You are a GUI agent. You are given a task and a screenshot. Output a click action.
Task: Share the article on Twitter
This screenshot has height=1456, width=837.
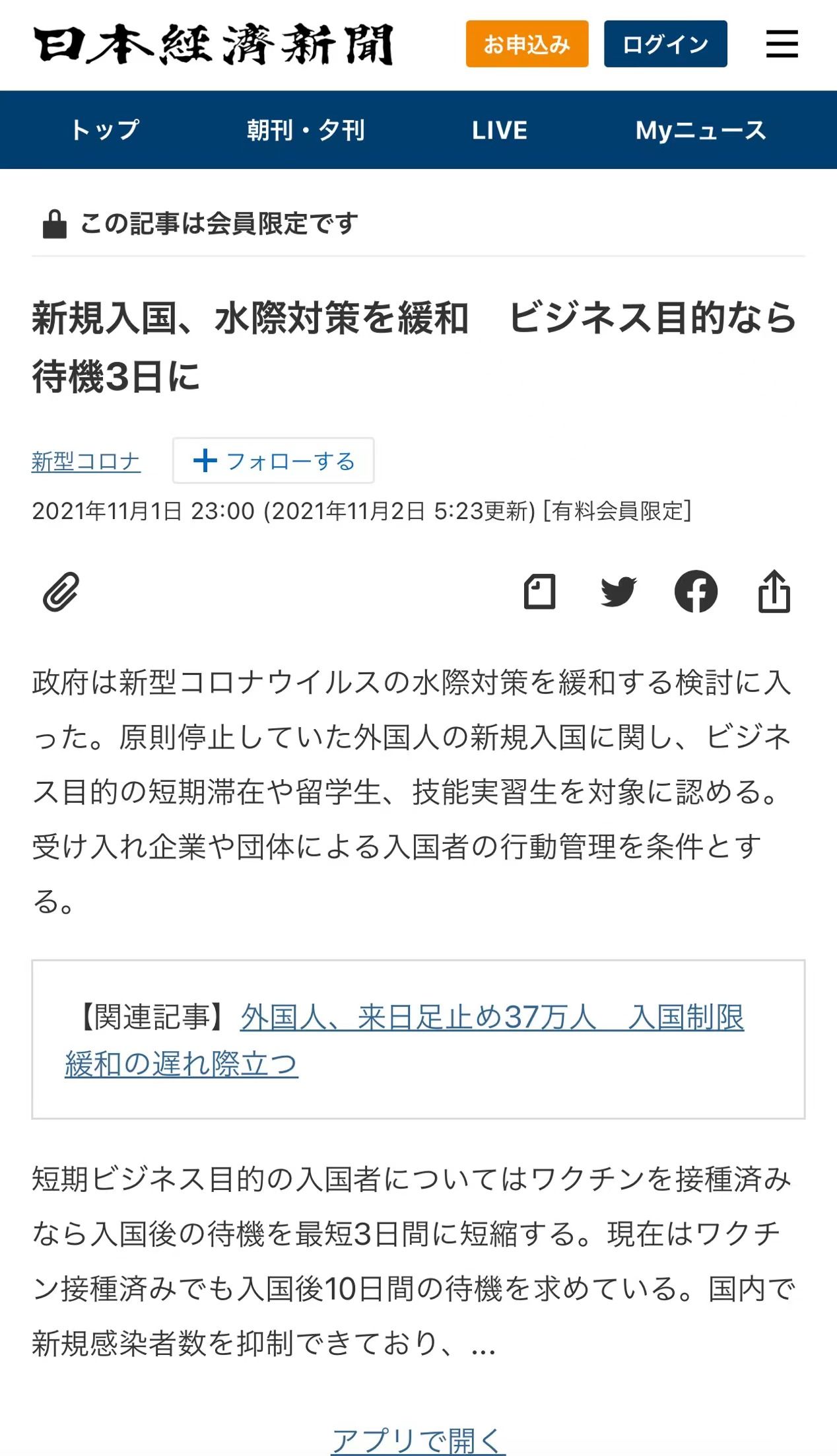click(618, 592)
